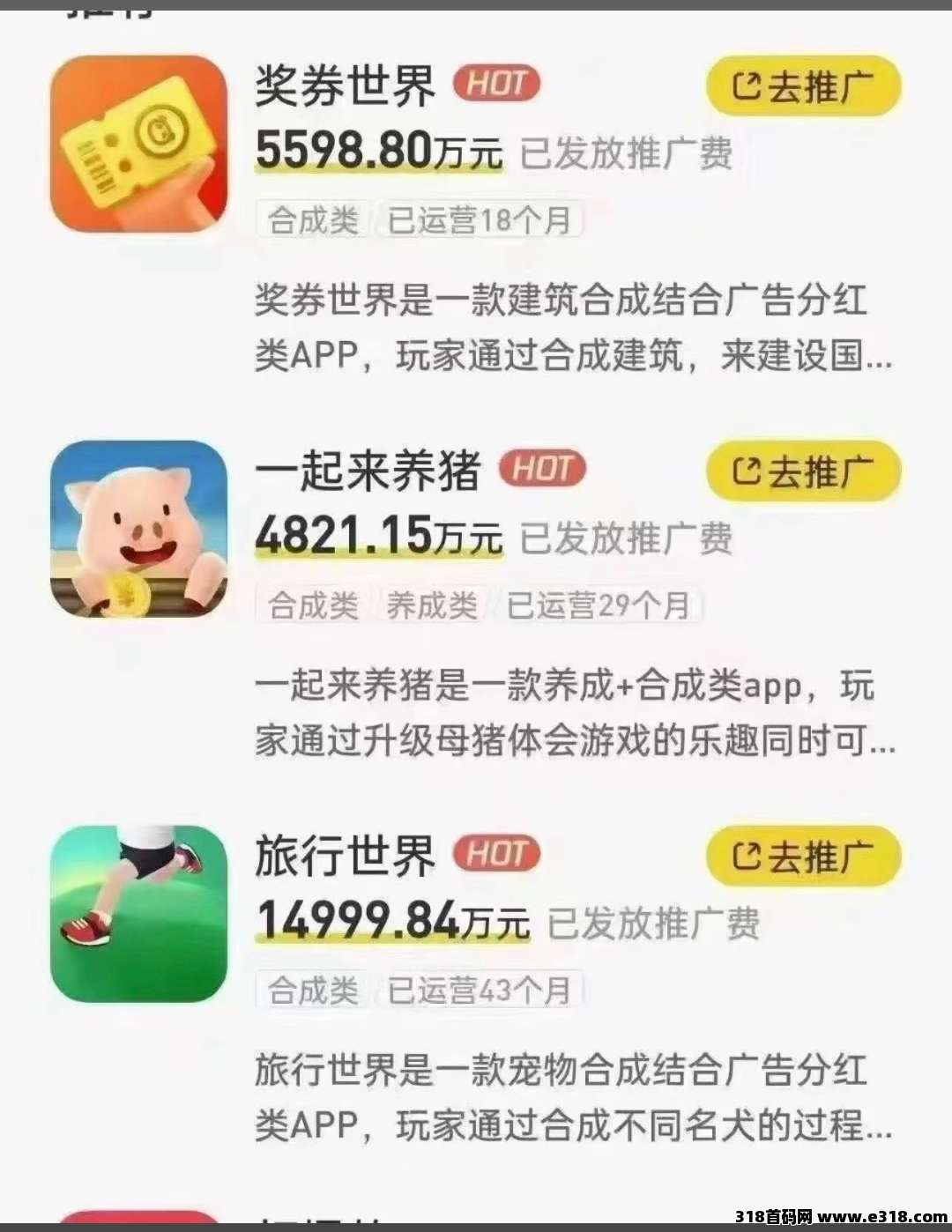Promote 一起来养猪 via 去推广 button

tap(803, 471)
